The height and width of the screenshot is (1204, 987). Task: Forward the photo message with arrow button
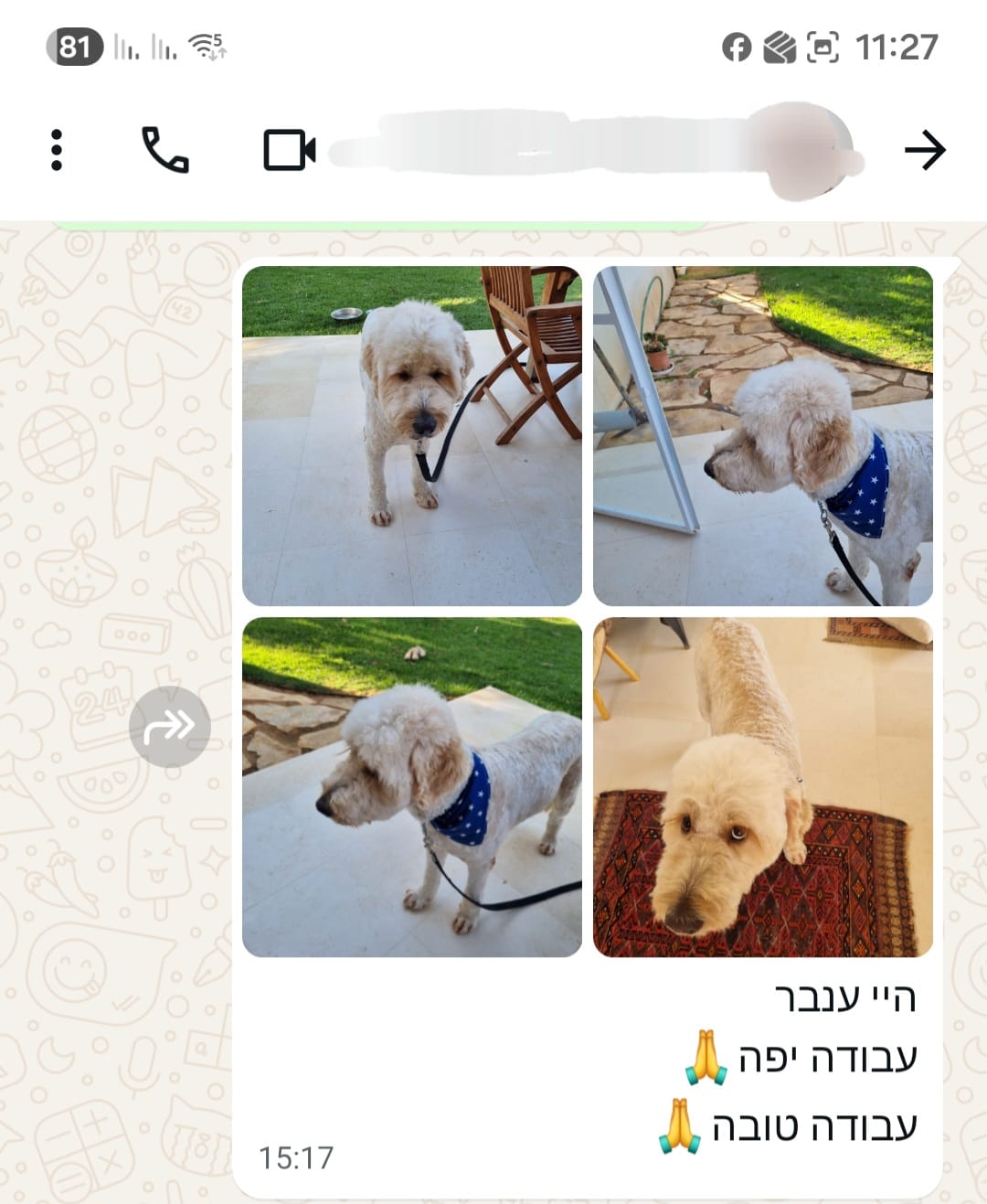click(170, 727)
